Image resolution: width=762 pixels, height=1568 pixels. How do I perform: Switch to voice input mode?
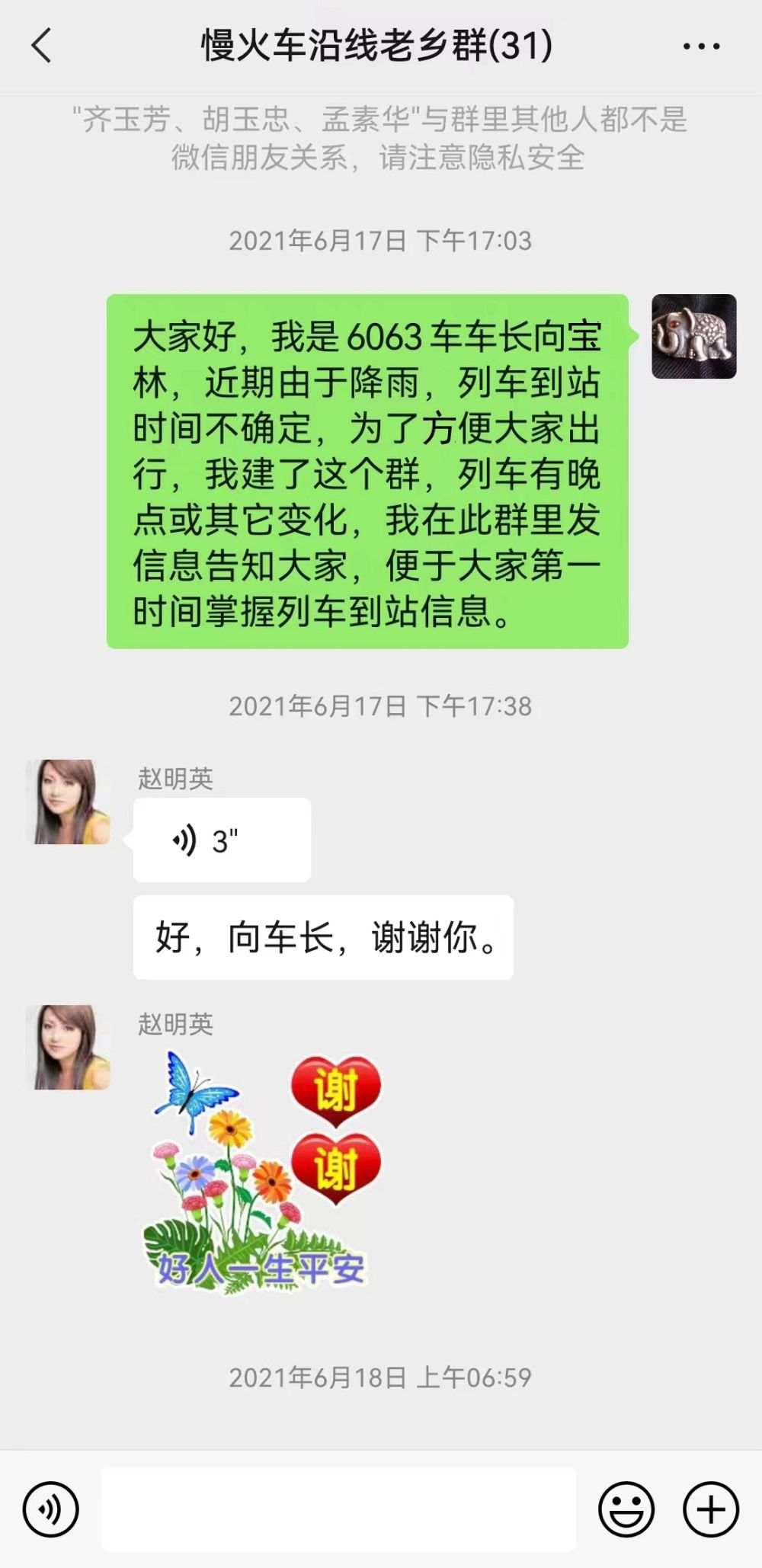[50, 1509]
